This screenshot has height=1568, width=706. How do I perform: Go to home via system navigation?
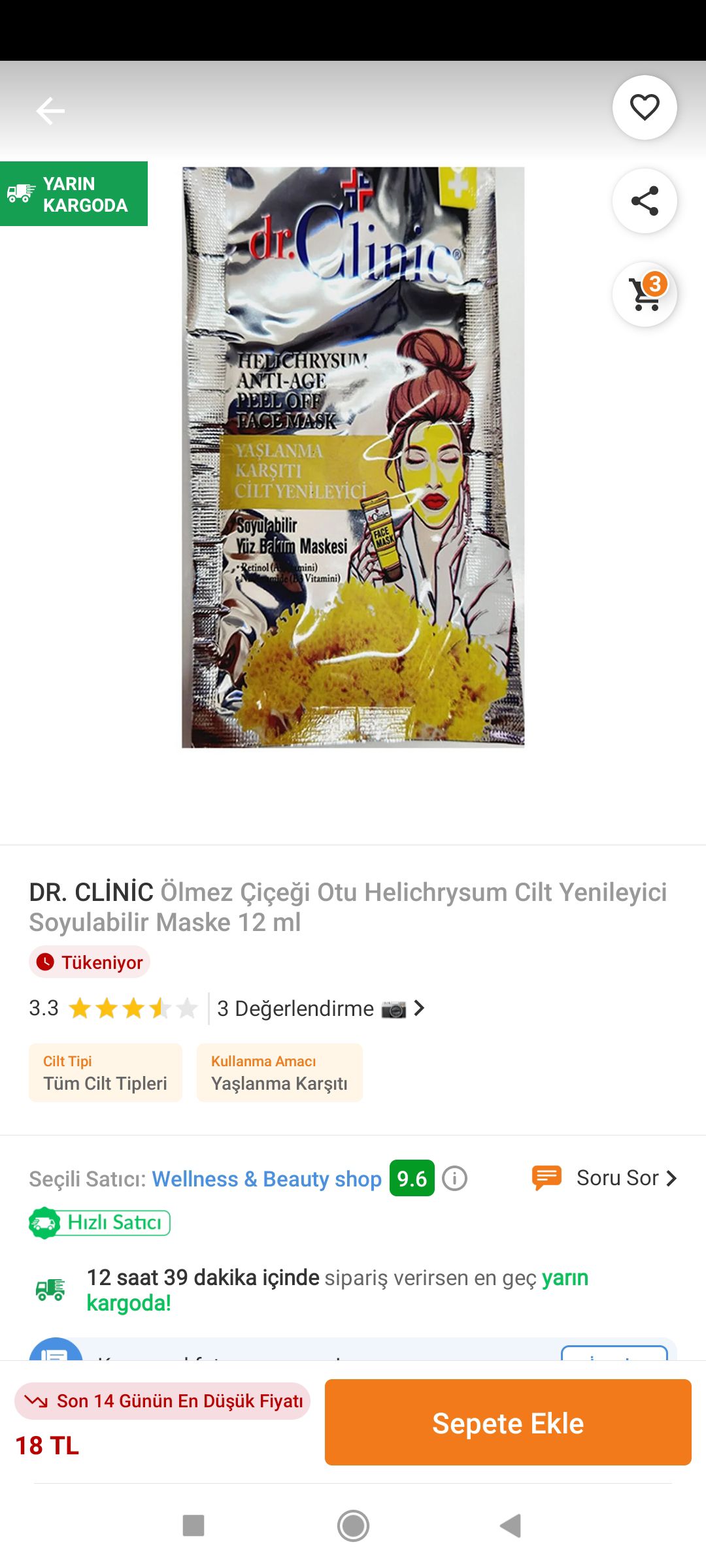353,1526
